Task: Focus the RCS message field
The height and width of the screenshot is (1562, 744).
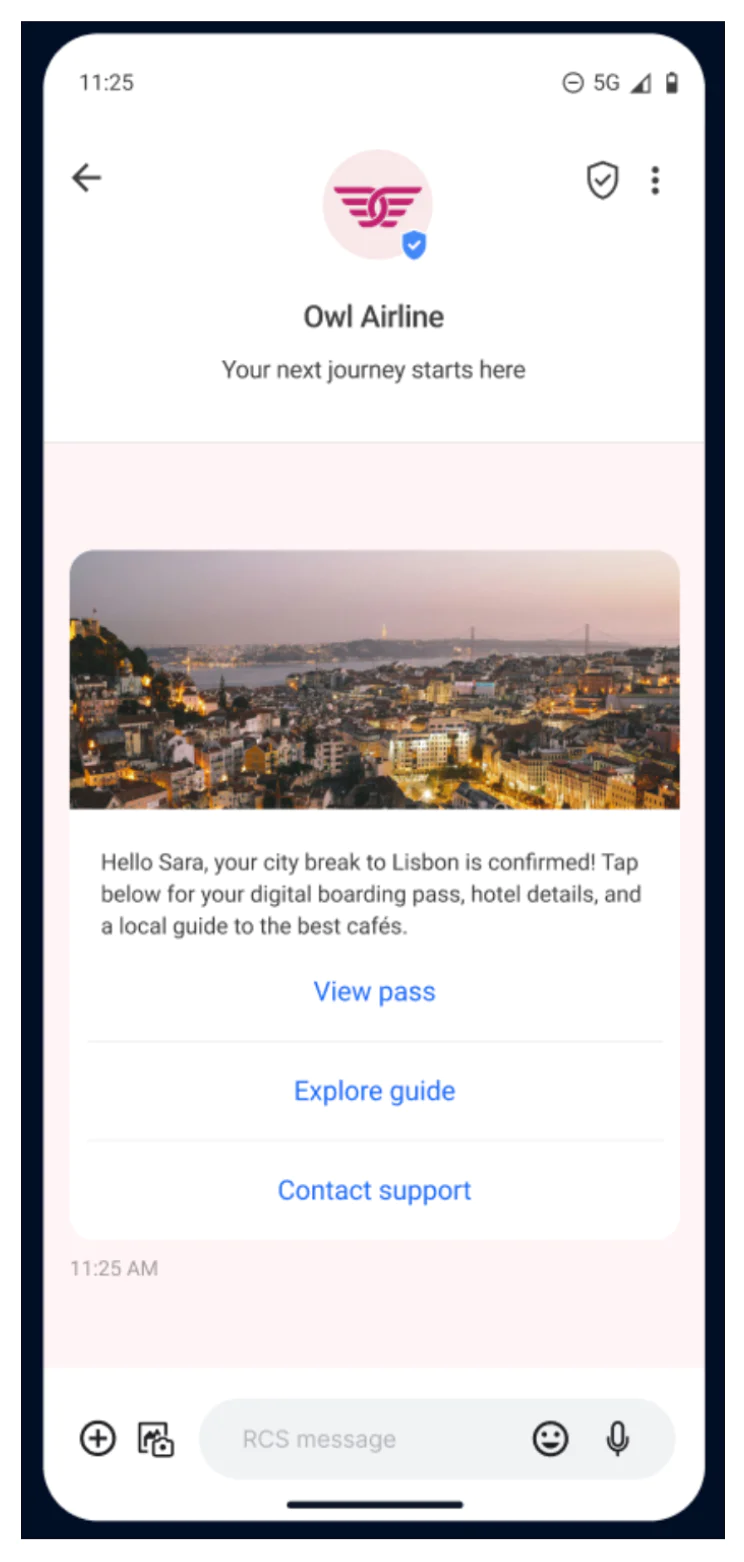Action: click(x=370, y=1439)
